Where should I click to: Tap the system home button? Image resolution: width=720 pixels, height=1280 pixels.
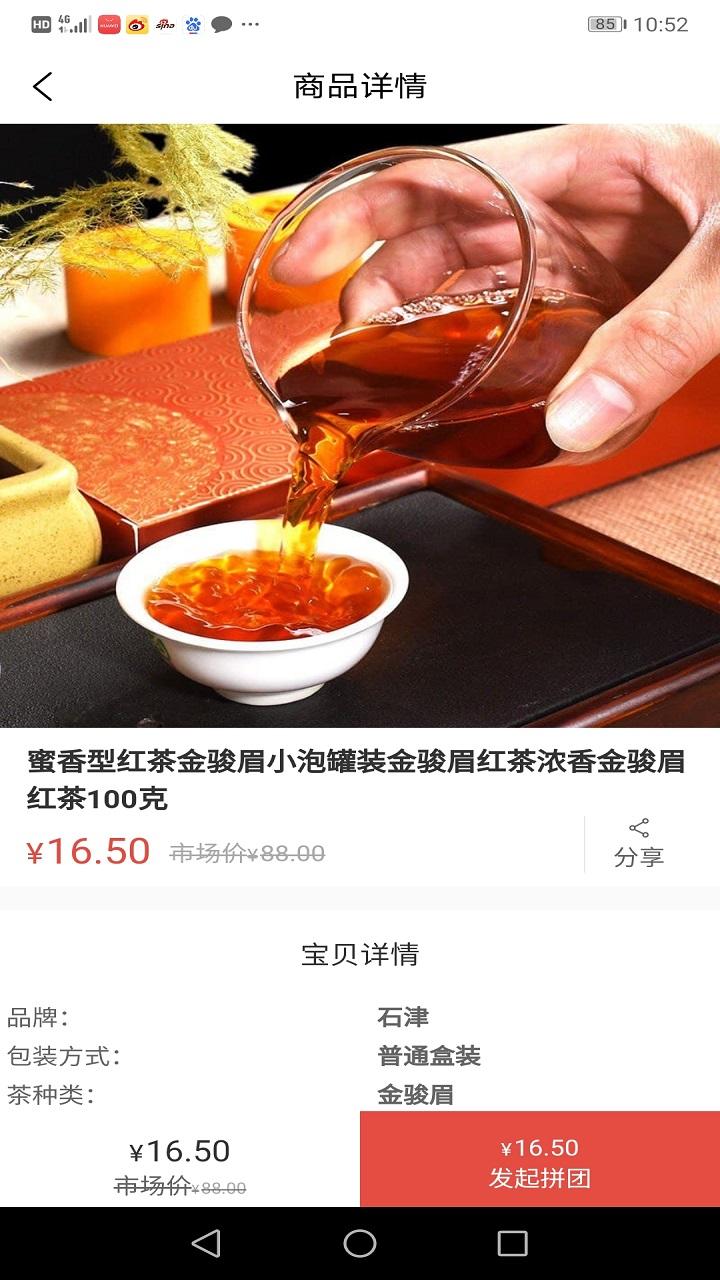(360, 1243)
